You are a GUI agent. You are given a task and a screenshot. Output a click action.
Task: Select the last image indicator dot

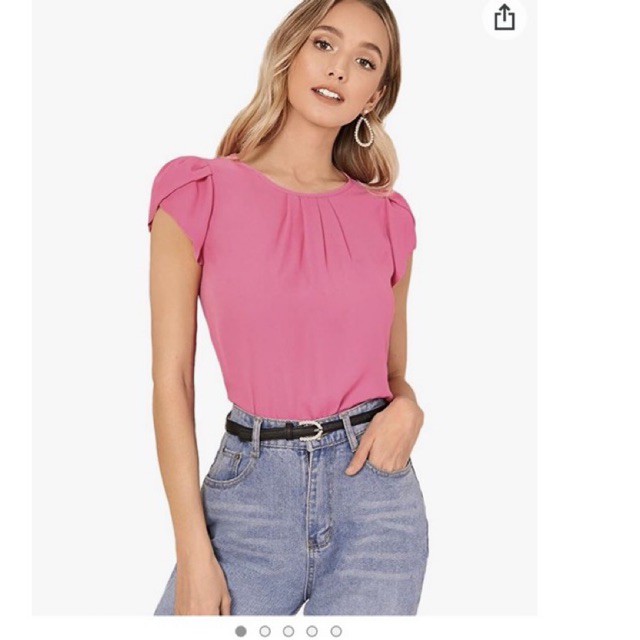coord(336,631)
